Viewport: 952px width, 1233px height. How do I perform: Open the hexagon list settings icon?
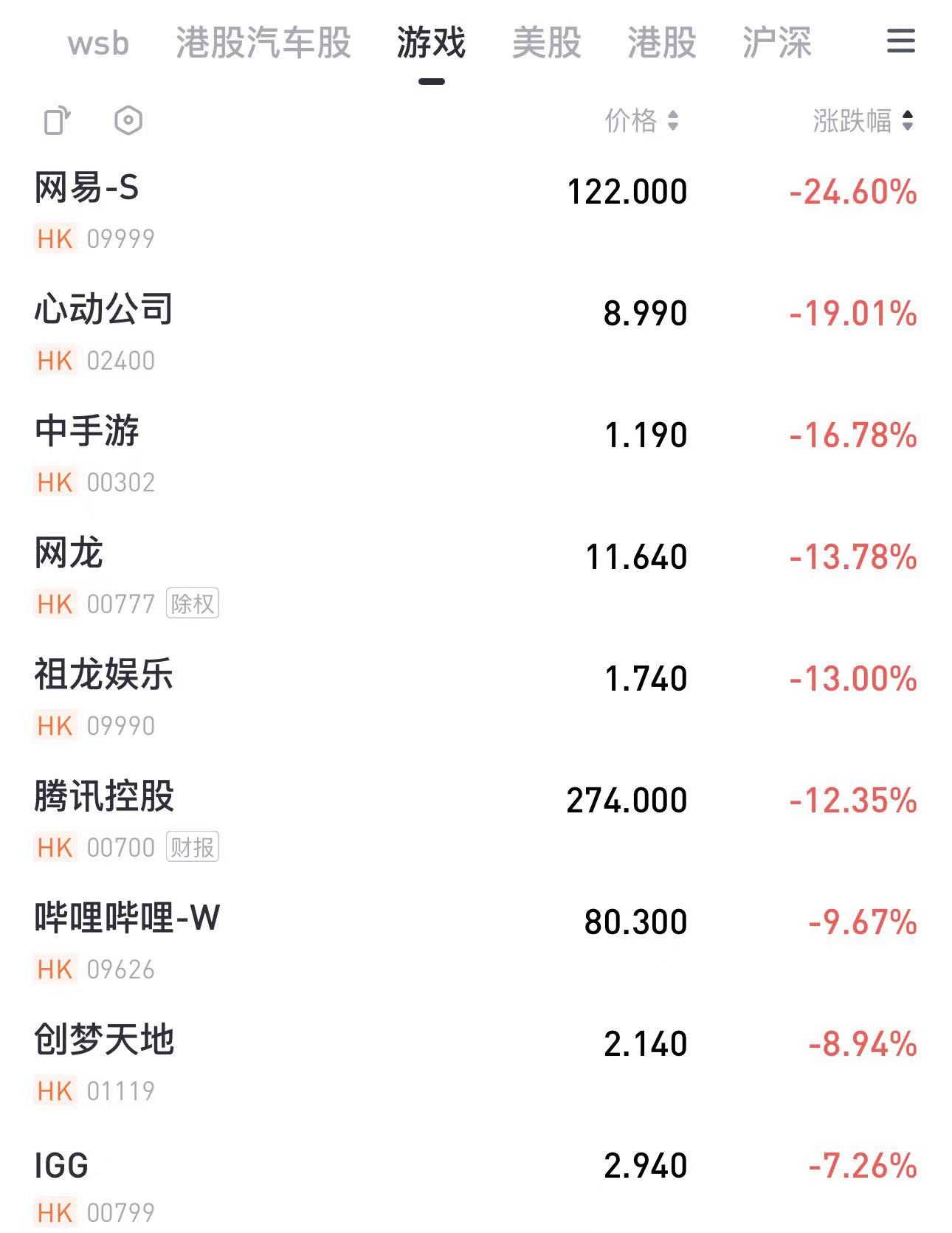click(x=128, y=120)
